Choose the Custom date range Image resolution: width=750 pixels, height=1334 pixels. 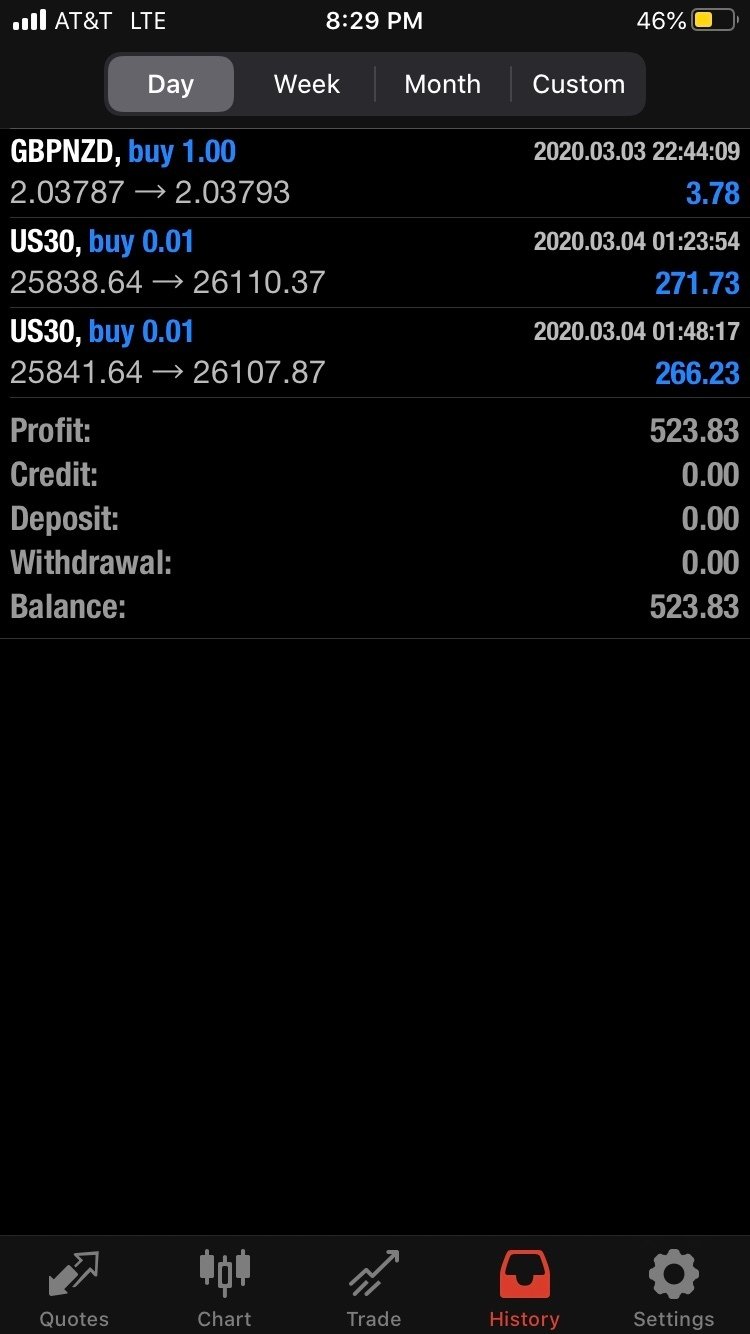click(x=578, y=84)
